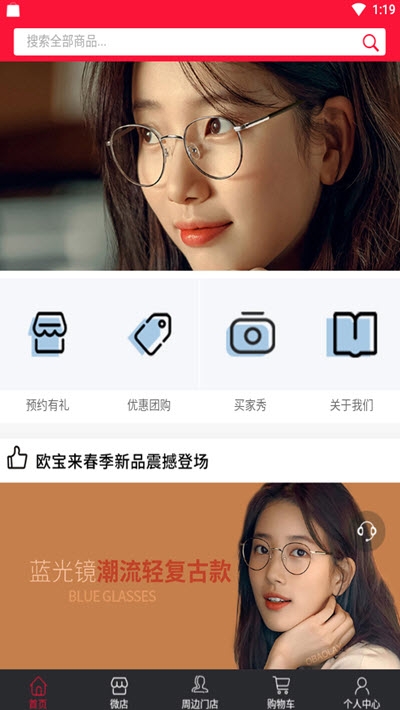
Task: Switch to the 首页 home tab
Action: click(x=38, y=692)
